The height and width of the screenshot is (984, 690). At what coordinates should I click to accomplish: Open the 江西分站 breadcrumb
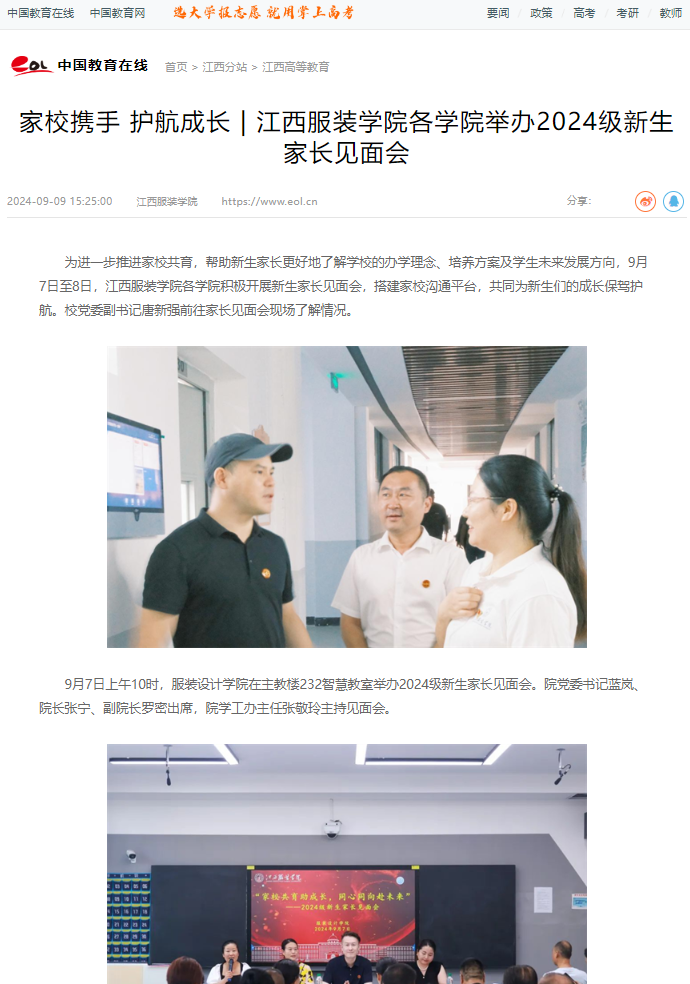pyautogui.click(x=225, y=67)
